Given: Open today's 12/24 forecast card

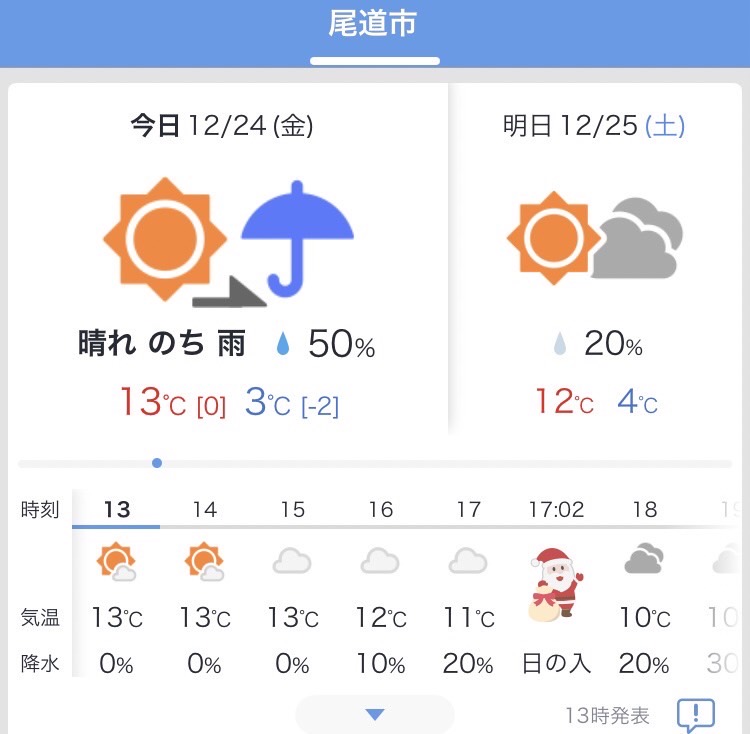Looking at the screenshot, I should coord(228,260).
